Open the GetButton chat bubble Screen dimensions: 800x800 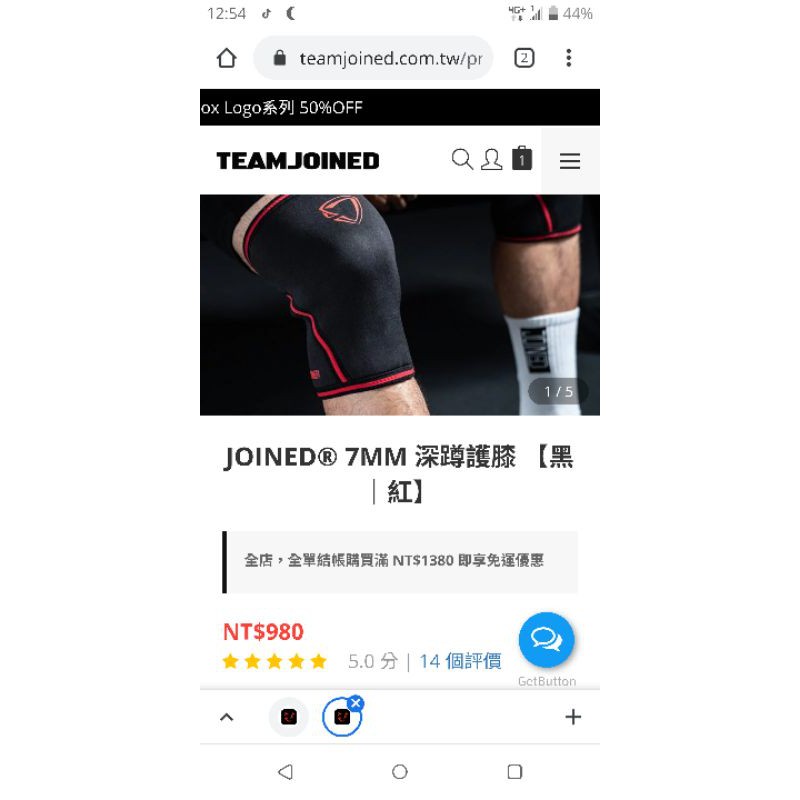(546, 640)
